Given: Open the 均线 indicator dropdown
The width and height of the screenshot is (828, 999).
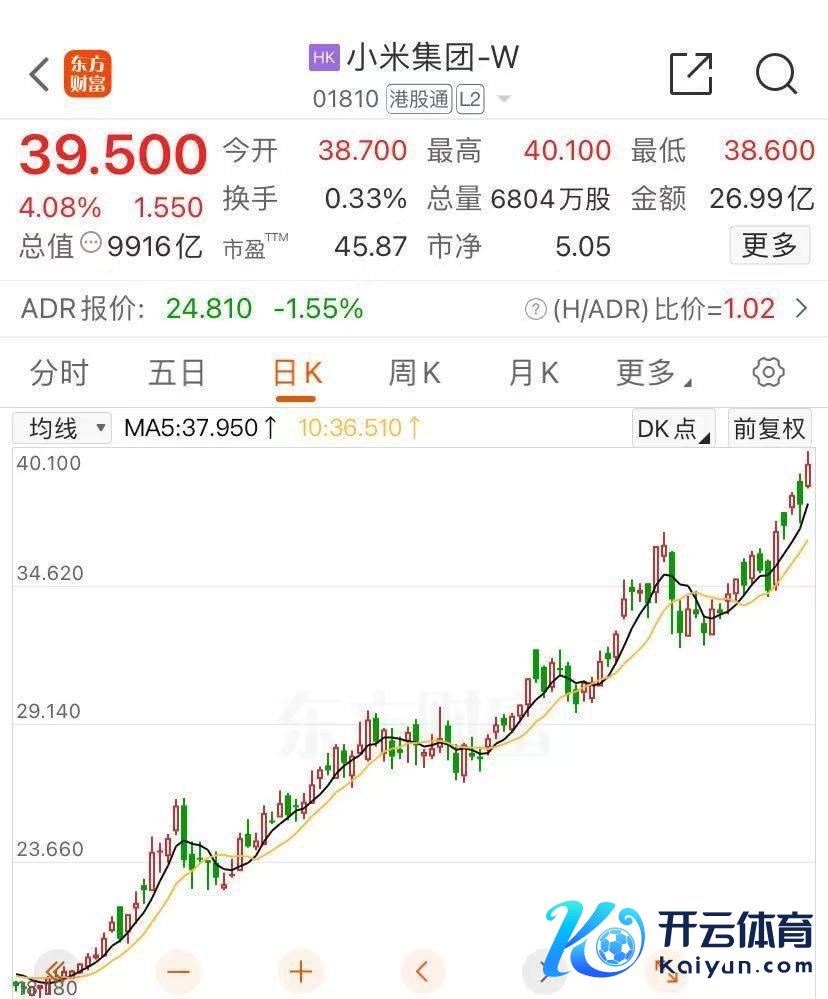Looking at the screenshot, I should pyautogui.click(x=62, y=429).
